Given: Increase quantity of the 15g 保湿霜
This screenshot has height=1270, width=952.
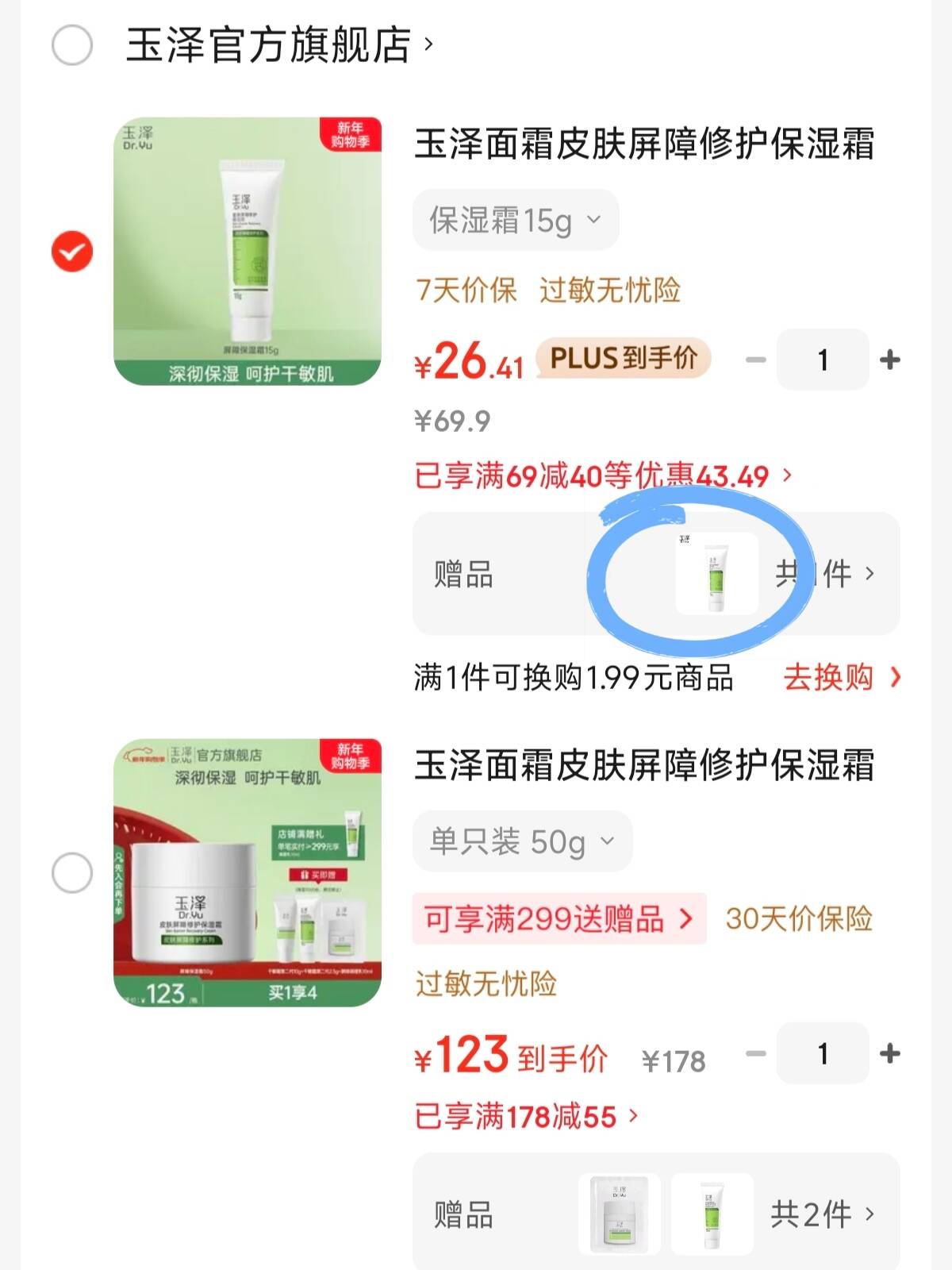Looking at the screenshot, I should [889, 360].
